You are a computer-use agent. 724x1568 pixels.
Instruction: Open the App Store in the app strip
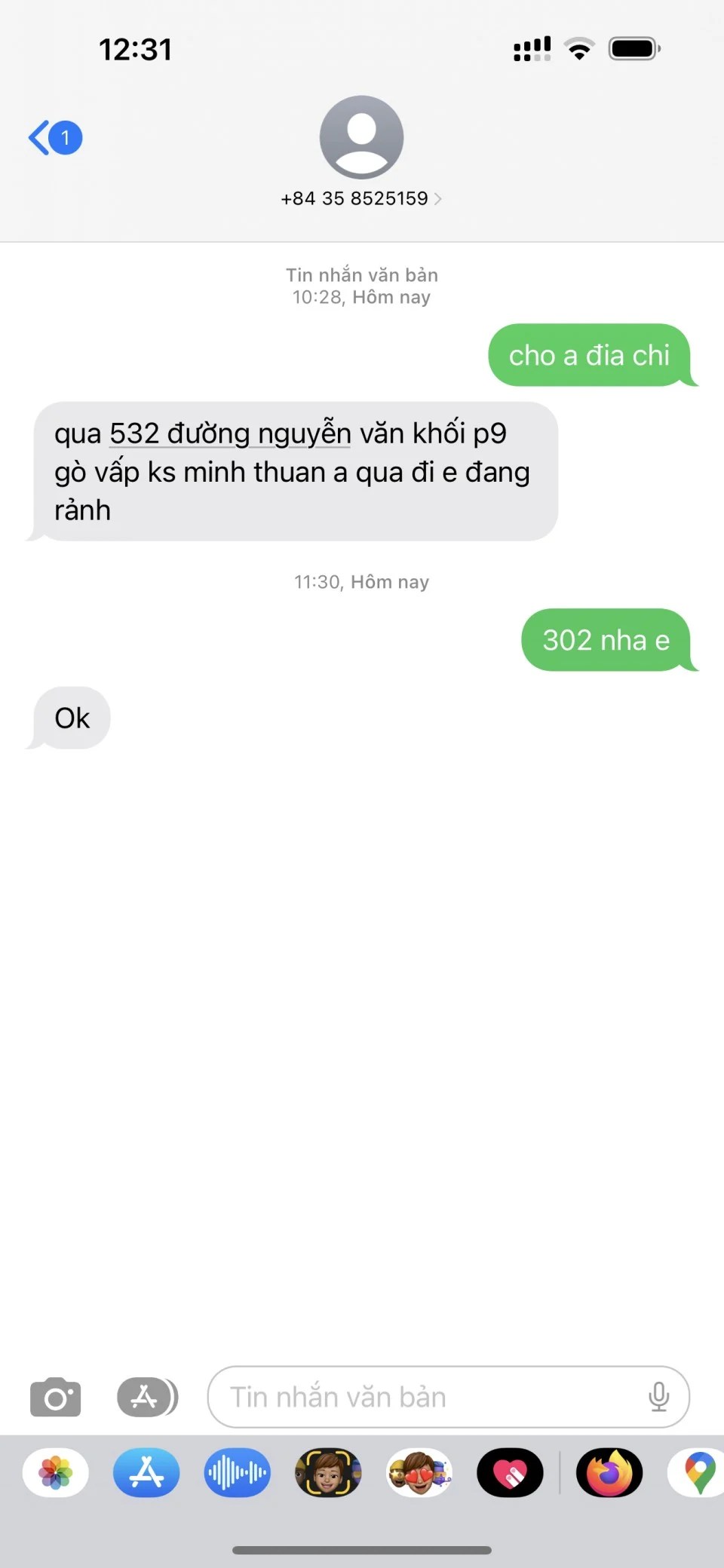(x=146, y=1472)
